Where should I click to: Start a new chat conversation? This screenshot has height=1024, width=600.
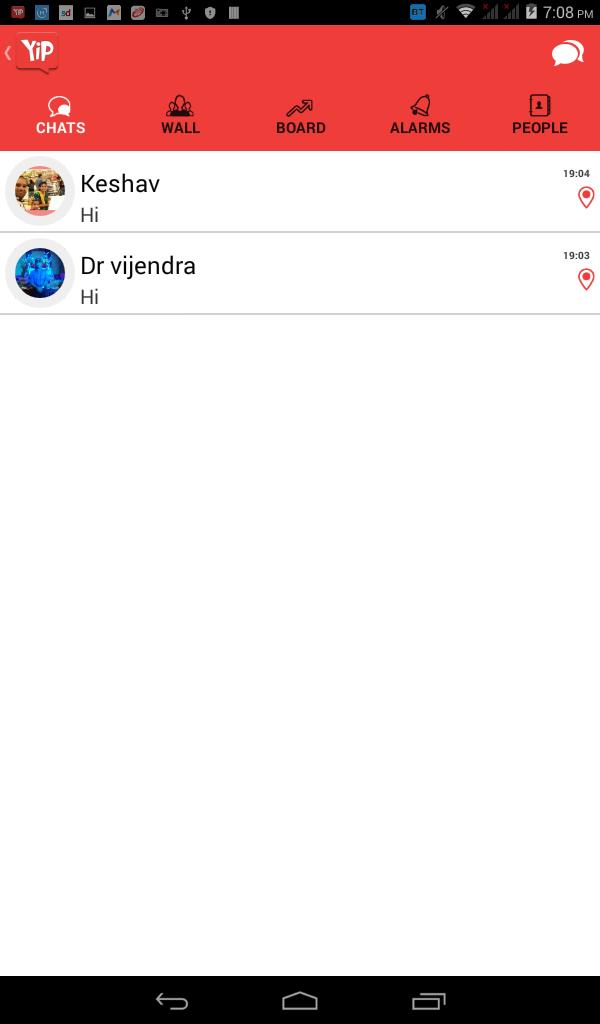click(567, 53)
